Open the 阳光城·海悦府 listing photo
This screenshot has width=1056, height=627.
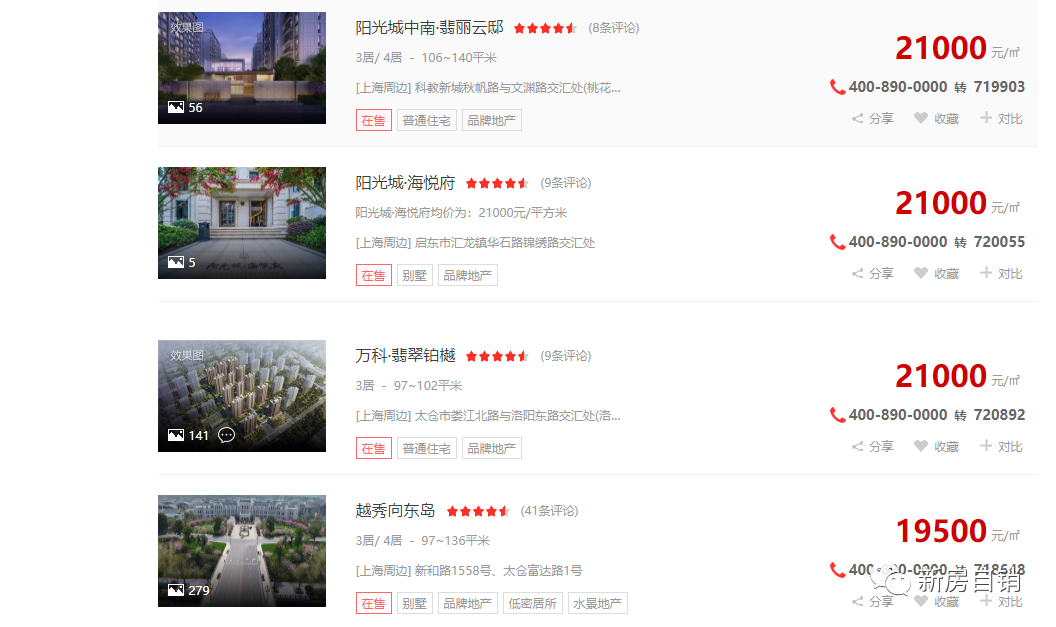pyautogui.click(x=242, y=223)
